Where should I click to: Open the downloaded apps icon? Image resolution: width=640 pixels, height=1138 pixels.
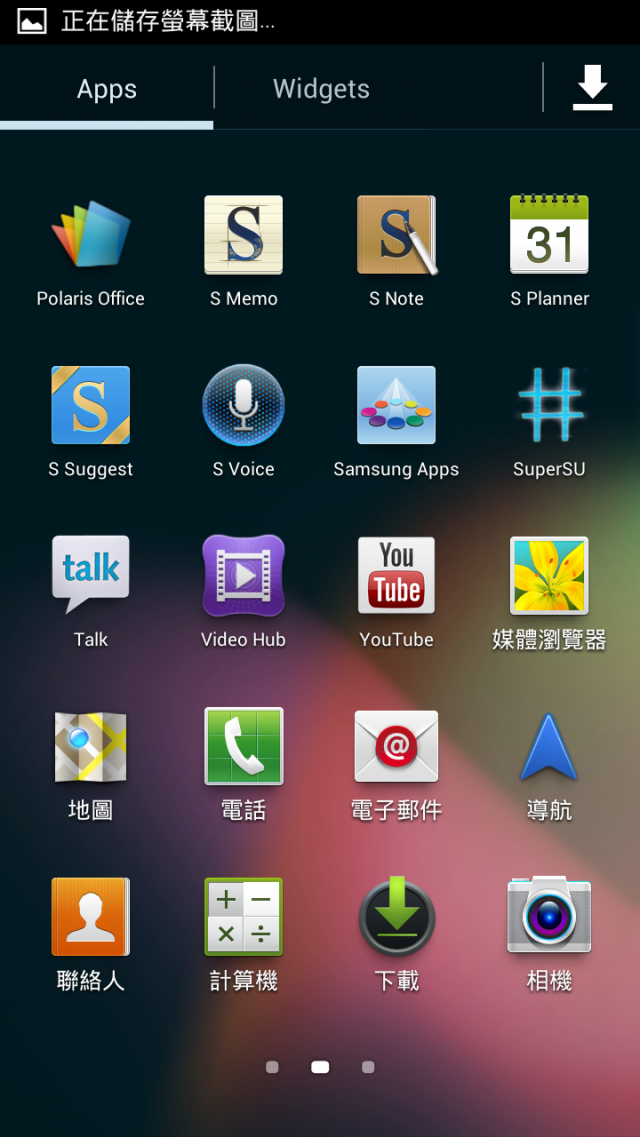pos(592,88)
